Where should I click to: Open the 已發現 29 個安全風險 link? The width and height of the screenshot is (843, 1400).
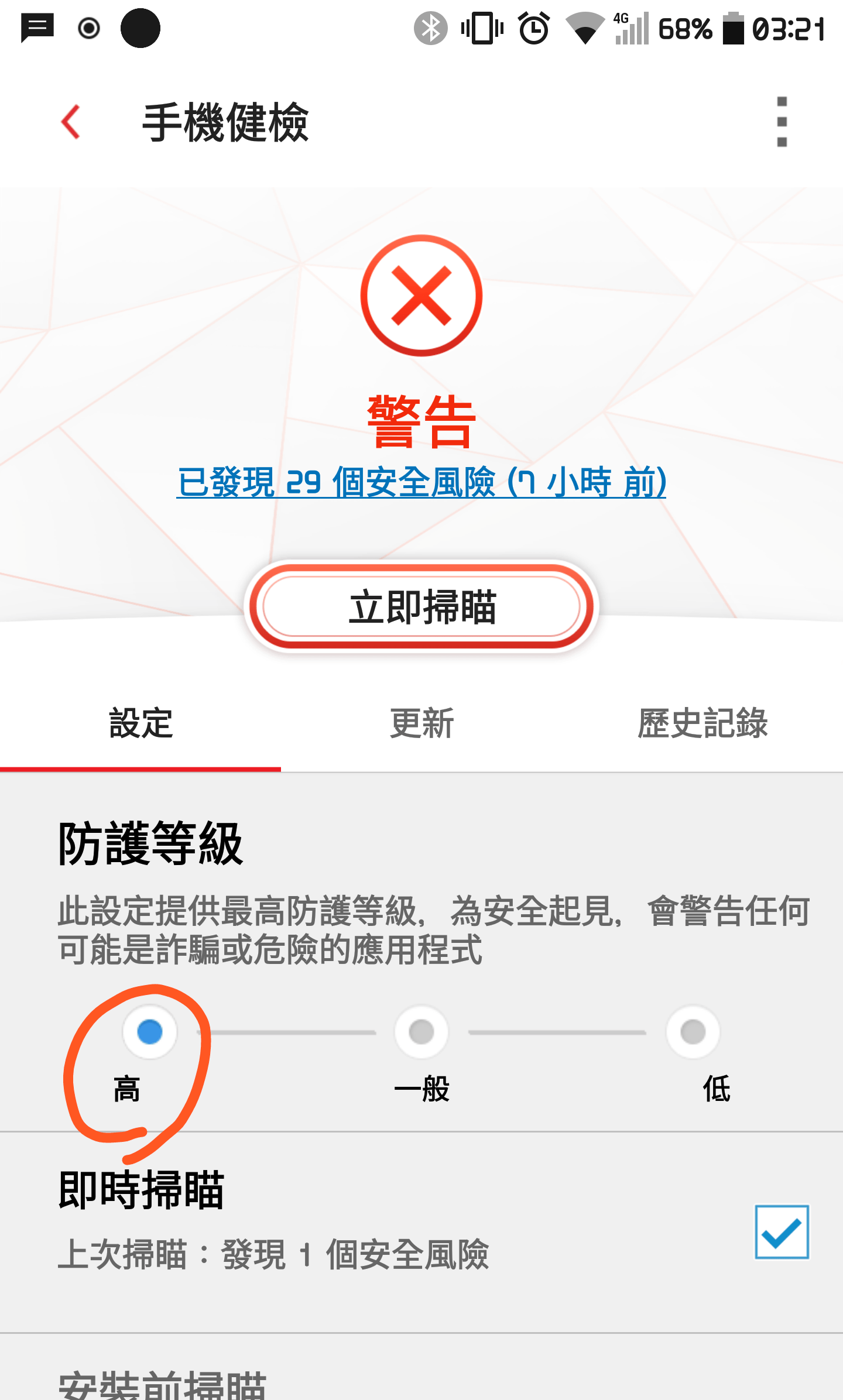click(x=421, y=482)
